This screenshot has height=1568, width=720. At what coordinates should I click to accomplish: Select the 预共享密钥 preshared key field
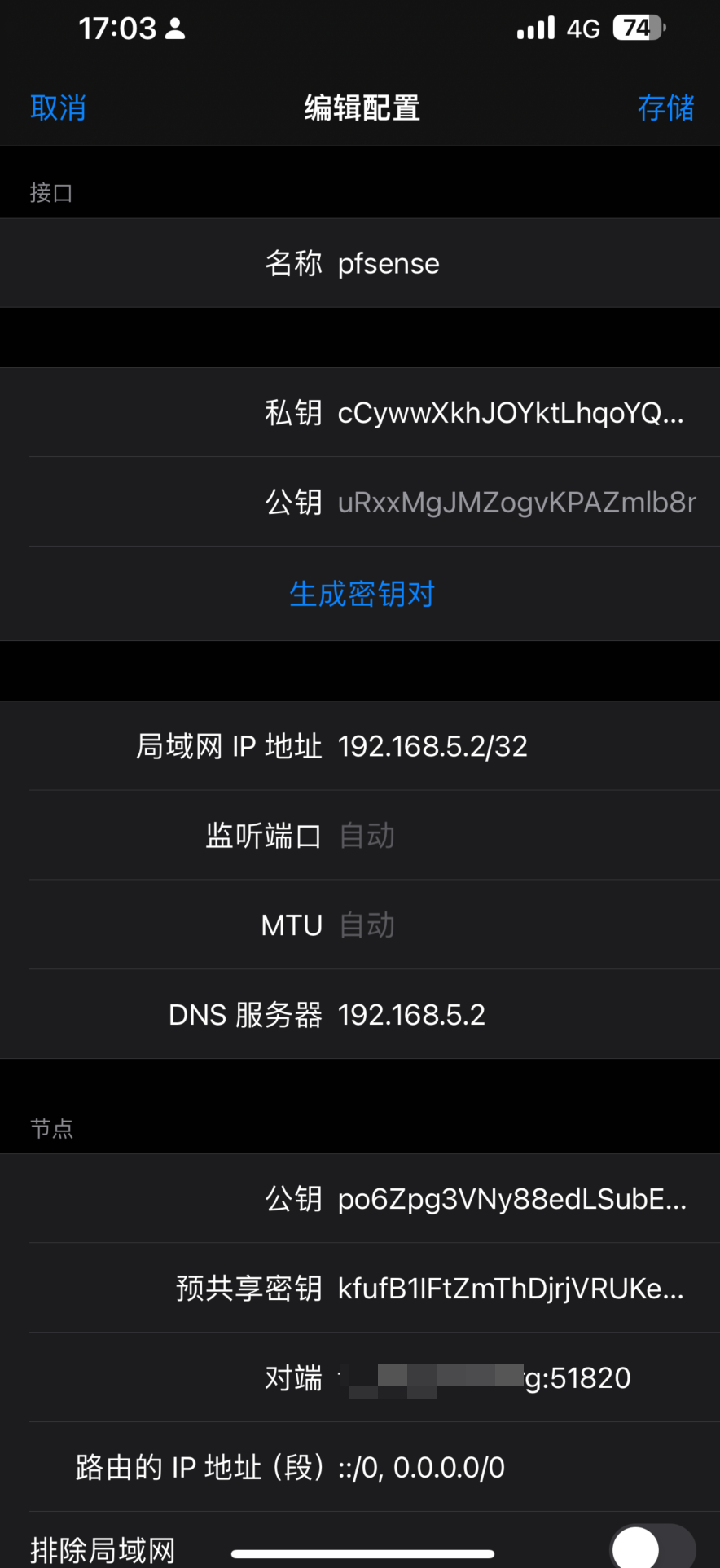pyautogui.click(x=510, y=1289)
